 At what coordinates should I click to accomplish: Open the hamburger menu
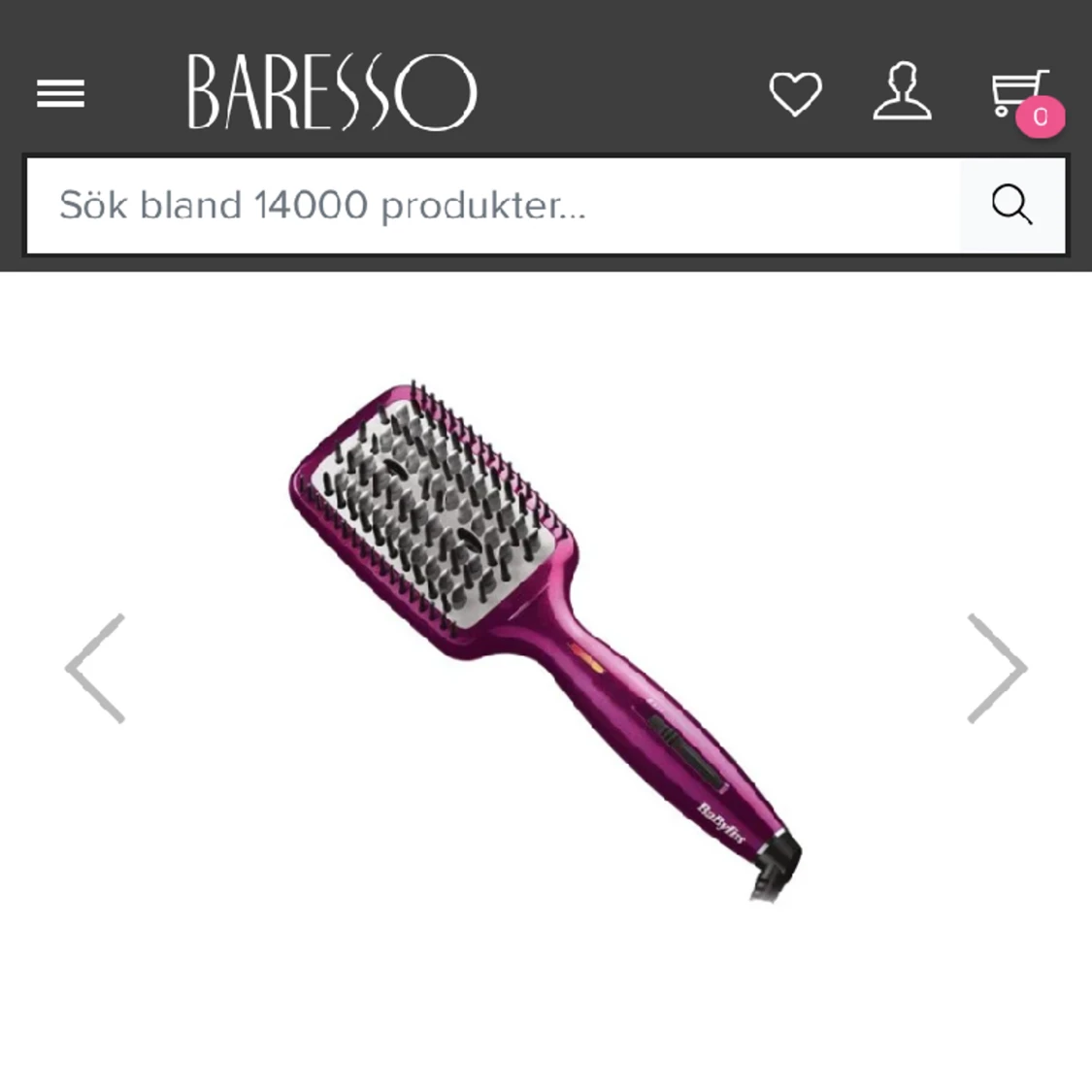tap(60, 93)
